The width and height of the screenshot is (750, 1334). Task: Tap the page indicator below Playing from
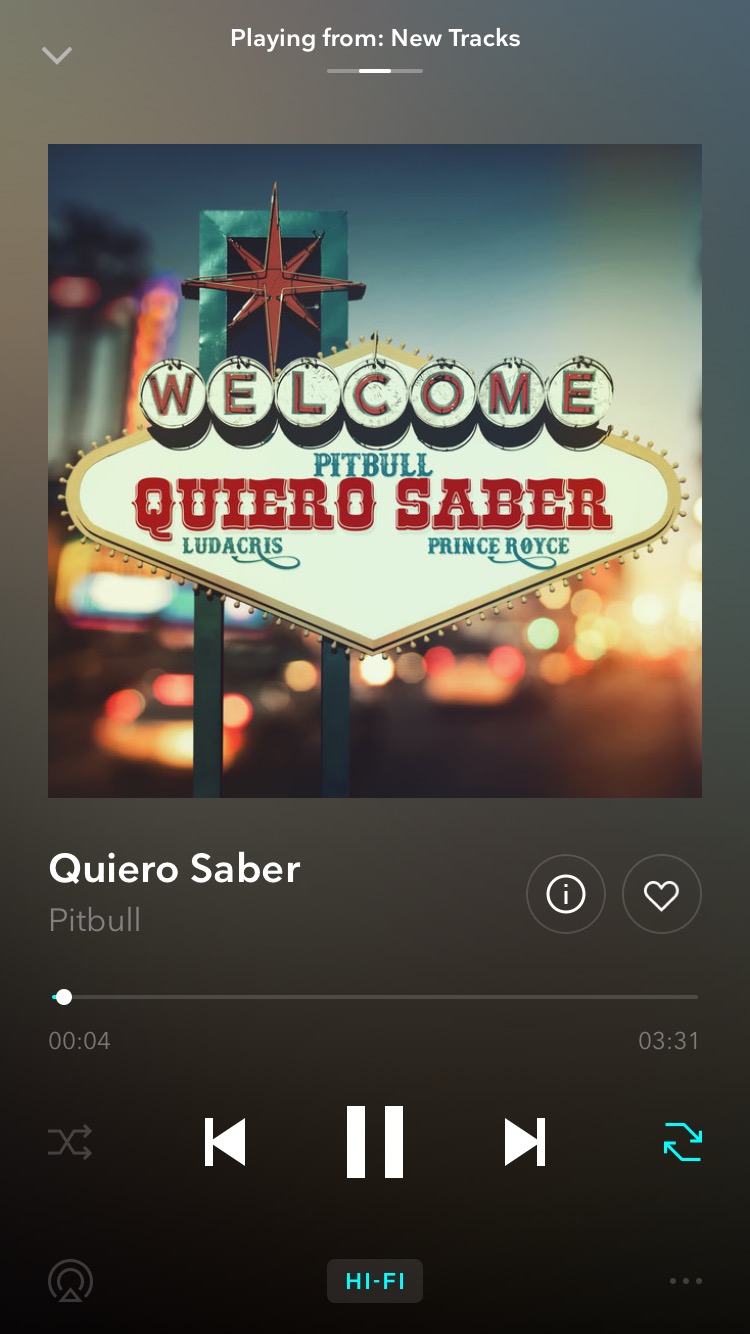click(x=375, y=71)
